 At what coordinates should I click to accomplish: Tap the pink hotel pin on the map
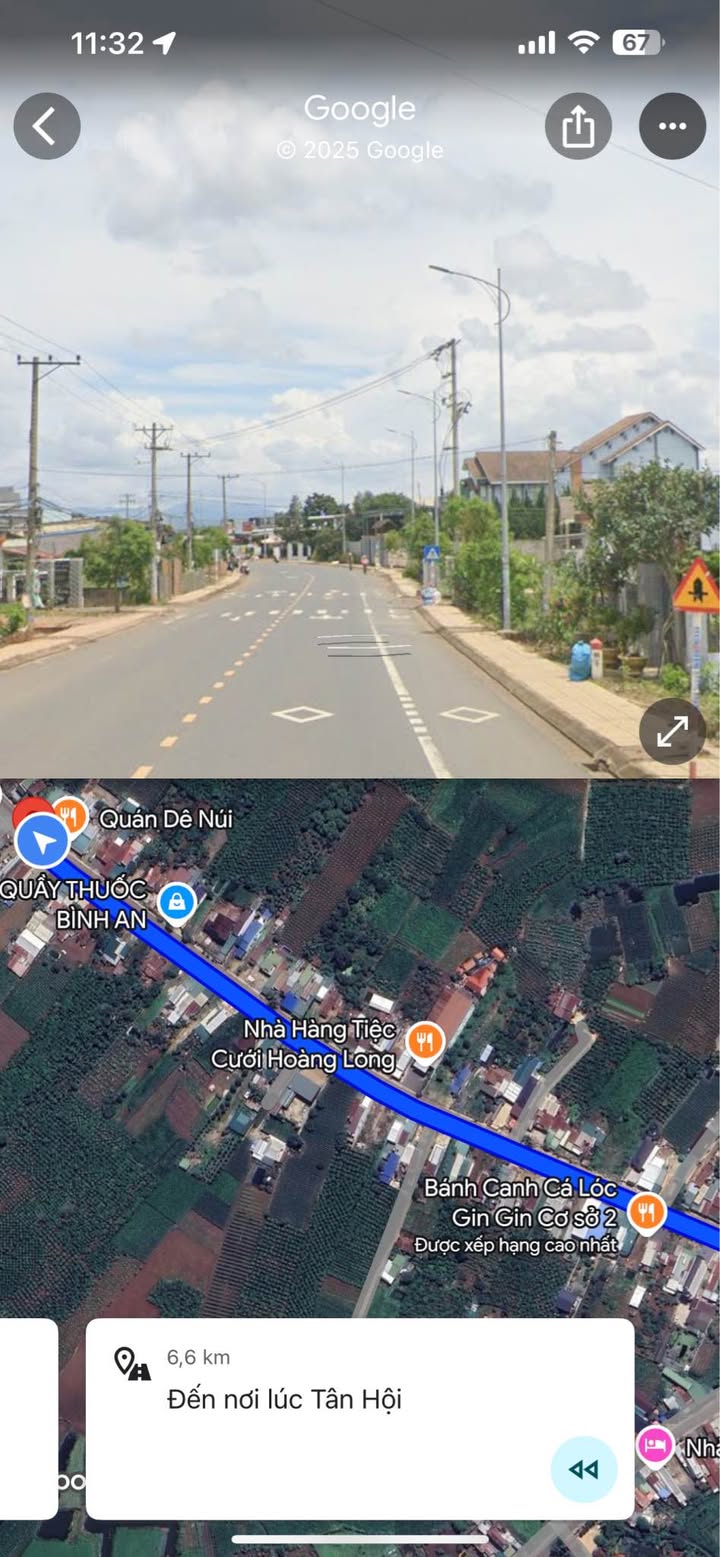[x=655, y=1445]
